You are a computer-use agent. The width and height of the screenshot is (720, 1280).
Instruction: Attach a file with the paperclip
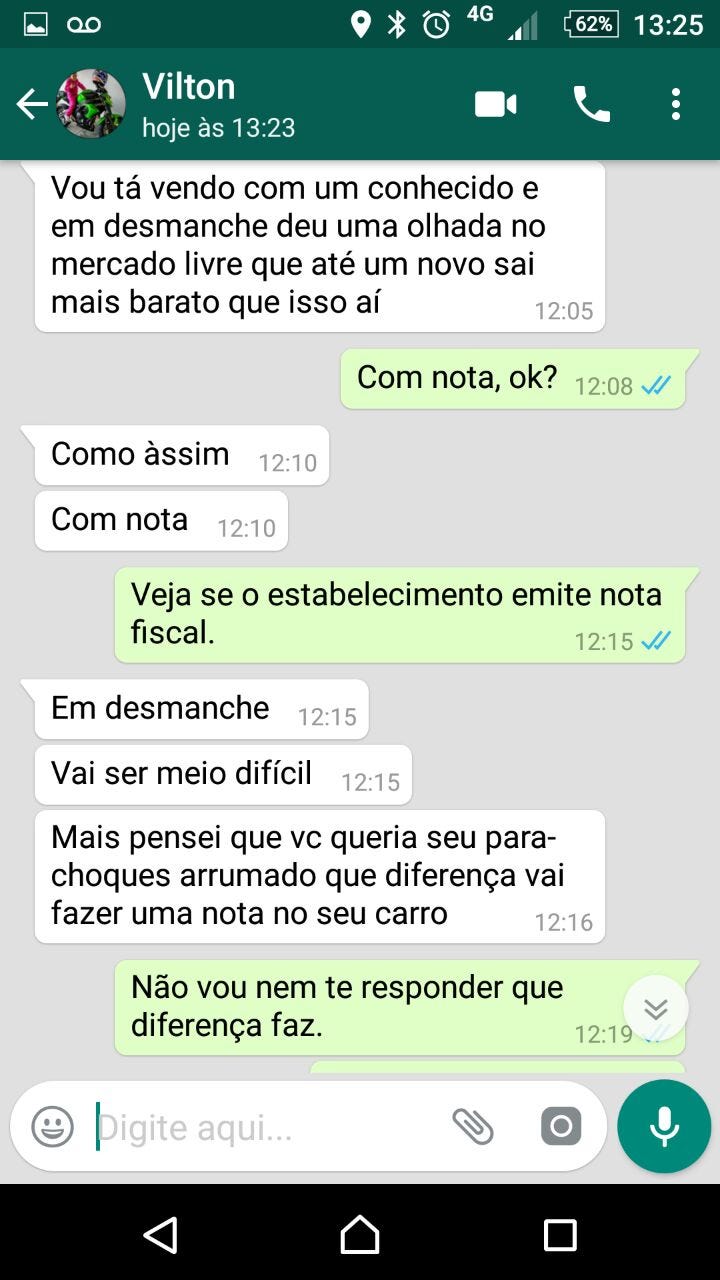click(x=473, y=1127)
